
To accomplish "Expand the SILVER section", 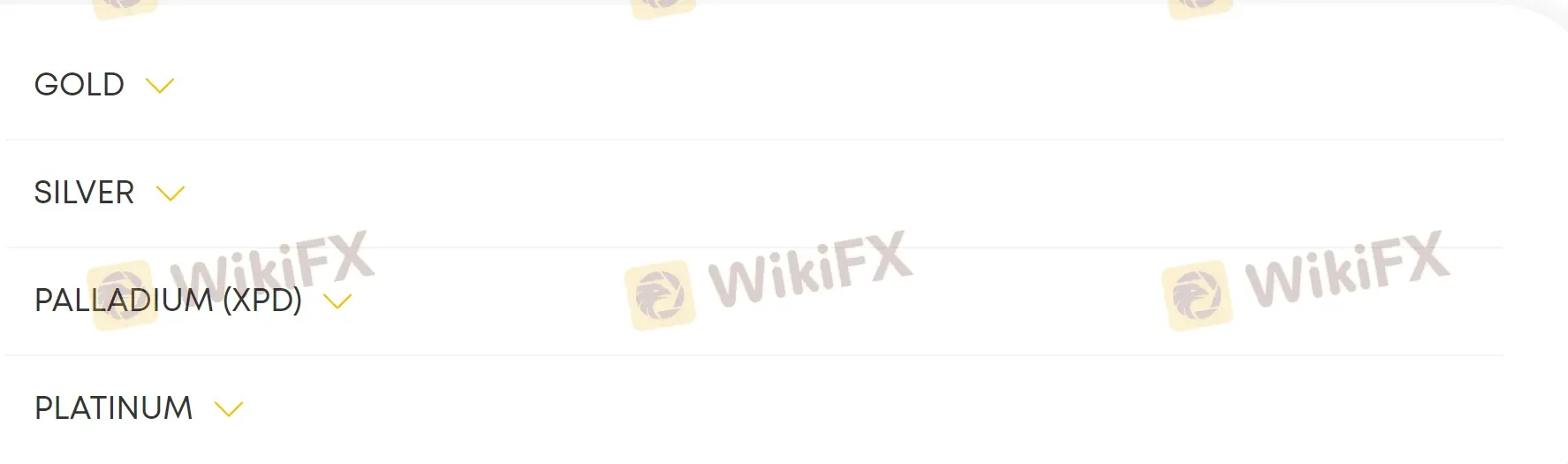I will point(170,194).
